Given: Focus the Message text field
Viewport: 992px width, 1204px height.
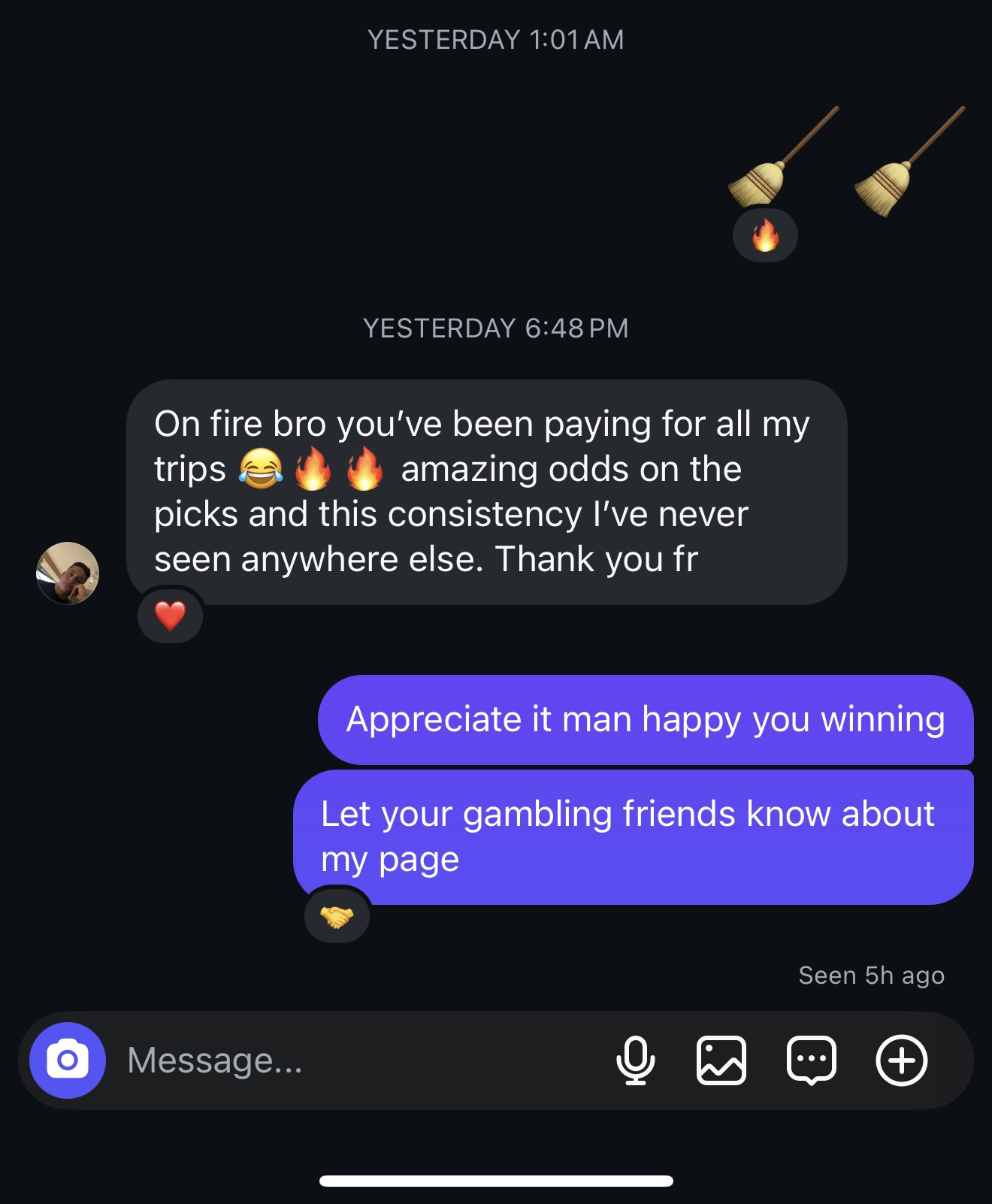Looking at the screenshot, I should click(x=338, y=1060).
